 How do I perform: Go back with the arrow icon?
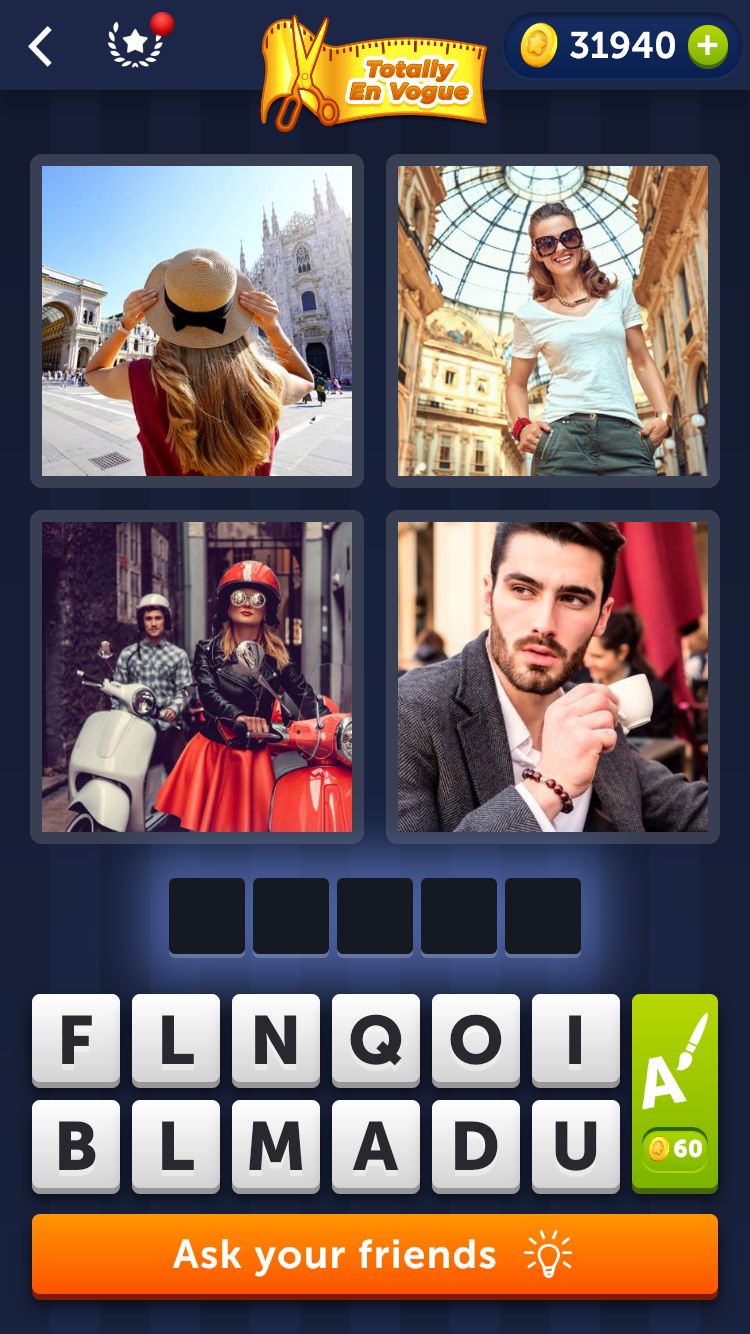(40, 46)
